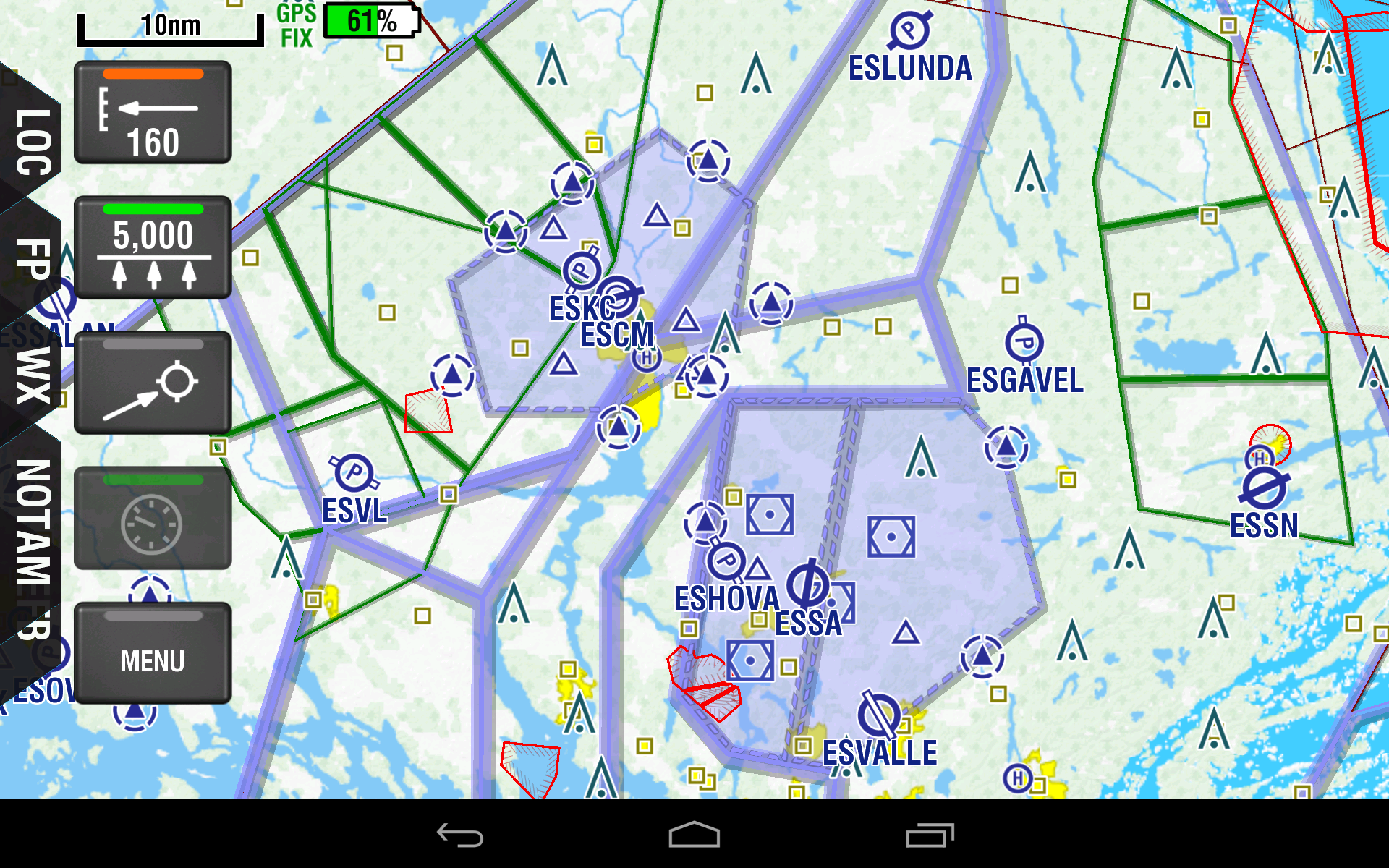Tap the direct-to target button

(x=153, y=383)
